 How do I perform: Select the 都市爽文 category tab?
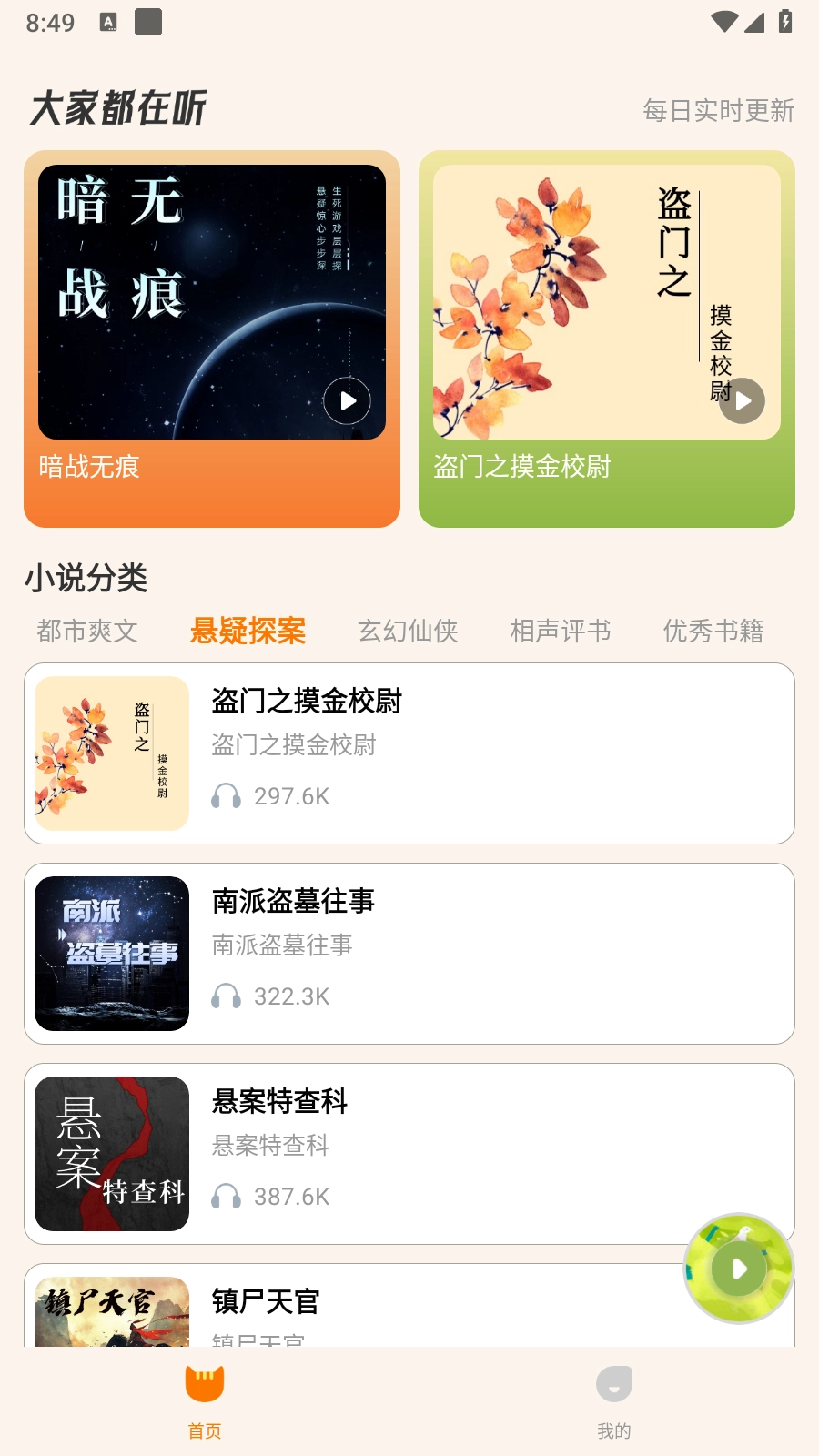point(87,631)
